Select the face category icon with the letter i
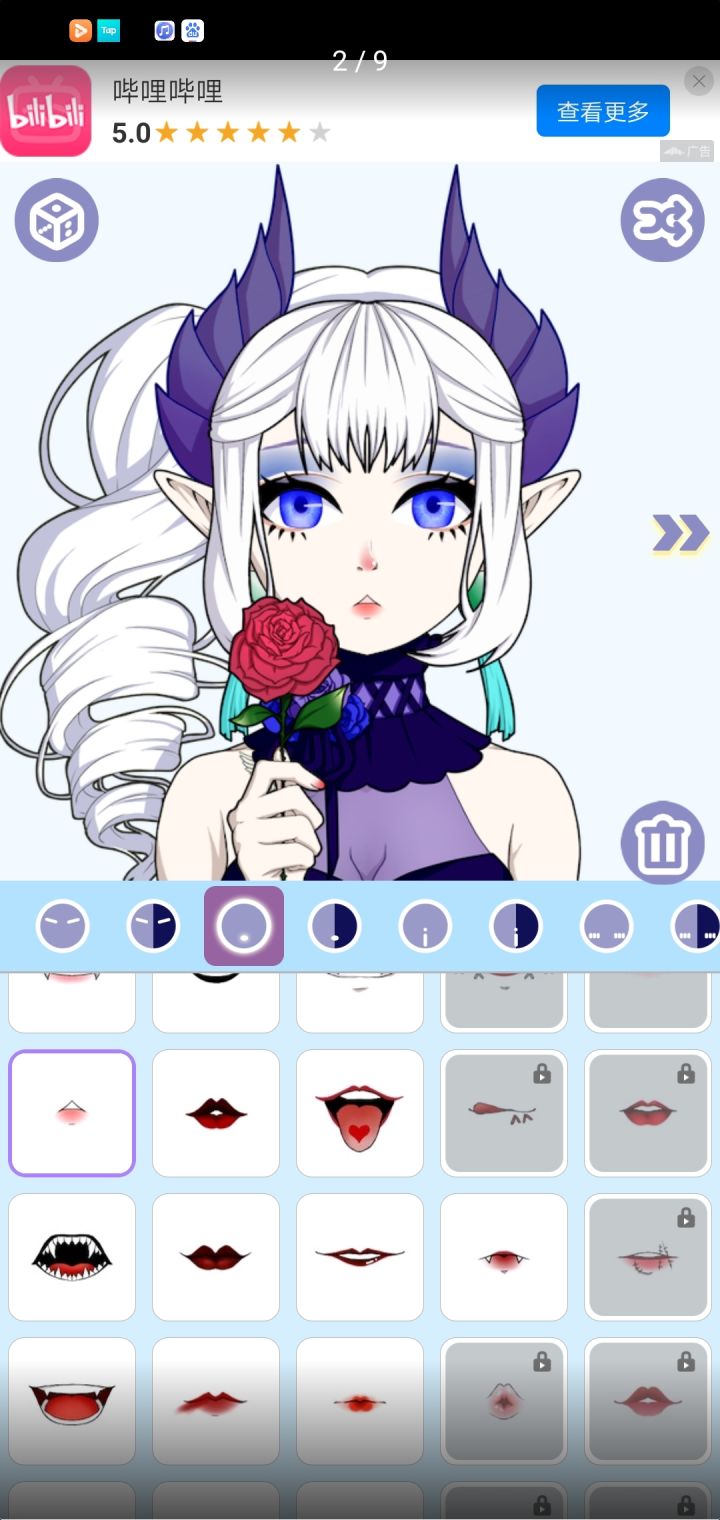This screenshot has width=720, height=1520. pos(424,925)
